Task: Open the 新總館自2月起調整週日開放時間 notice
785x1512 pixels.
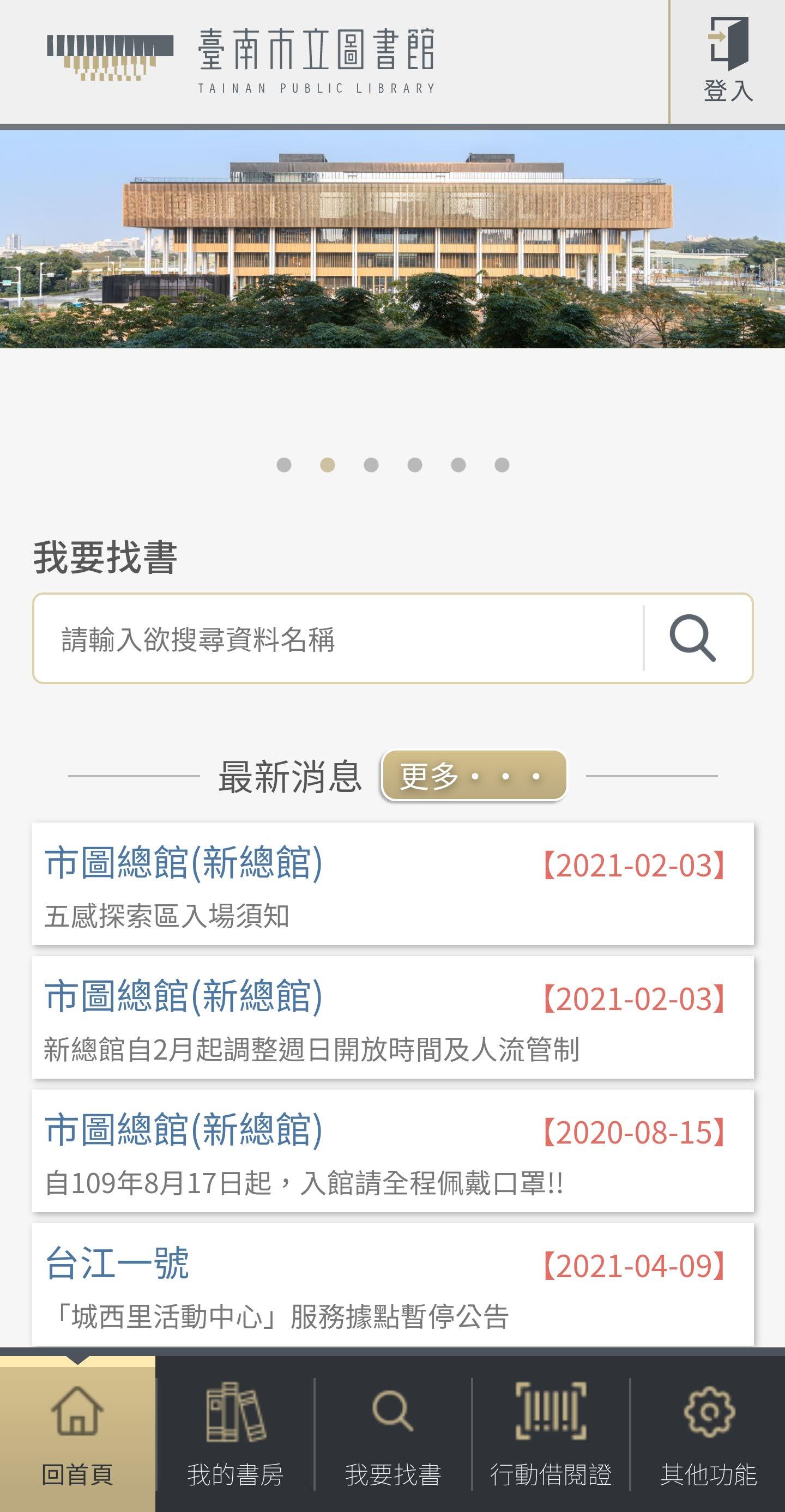Action: (x=392, y=1018)
